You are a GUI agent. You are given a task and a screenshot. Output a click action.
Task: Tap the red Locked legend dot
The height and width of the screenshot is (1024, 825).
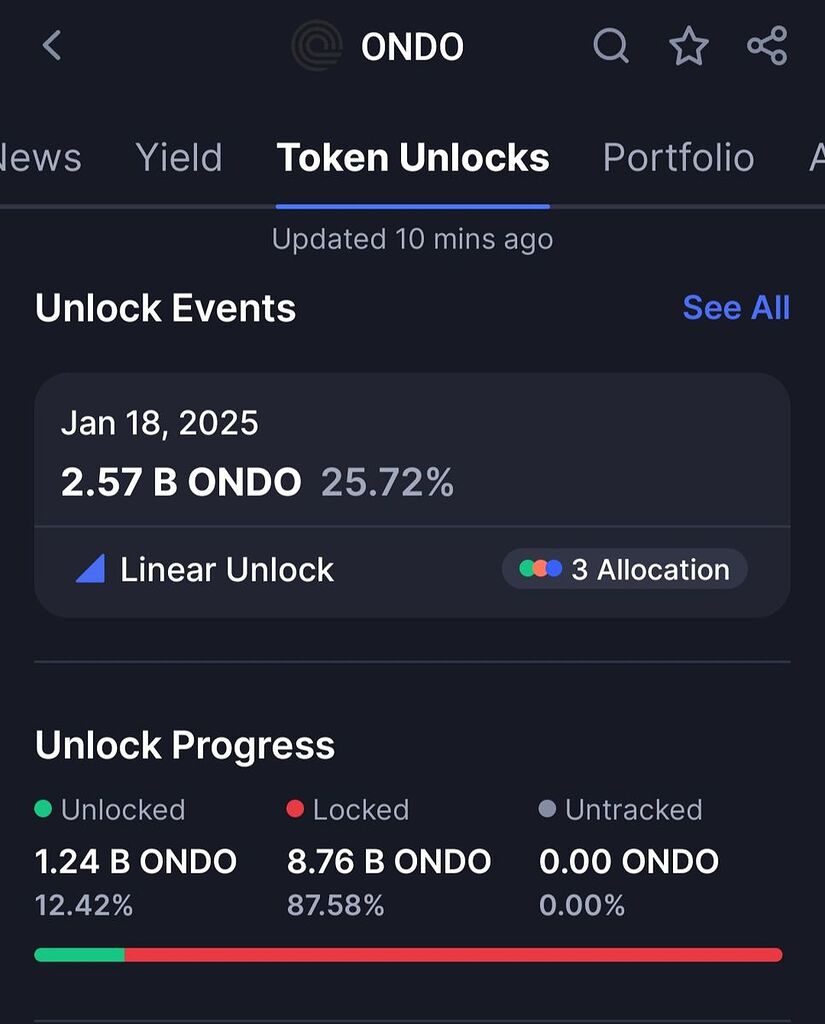click(297, 809)
